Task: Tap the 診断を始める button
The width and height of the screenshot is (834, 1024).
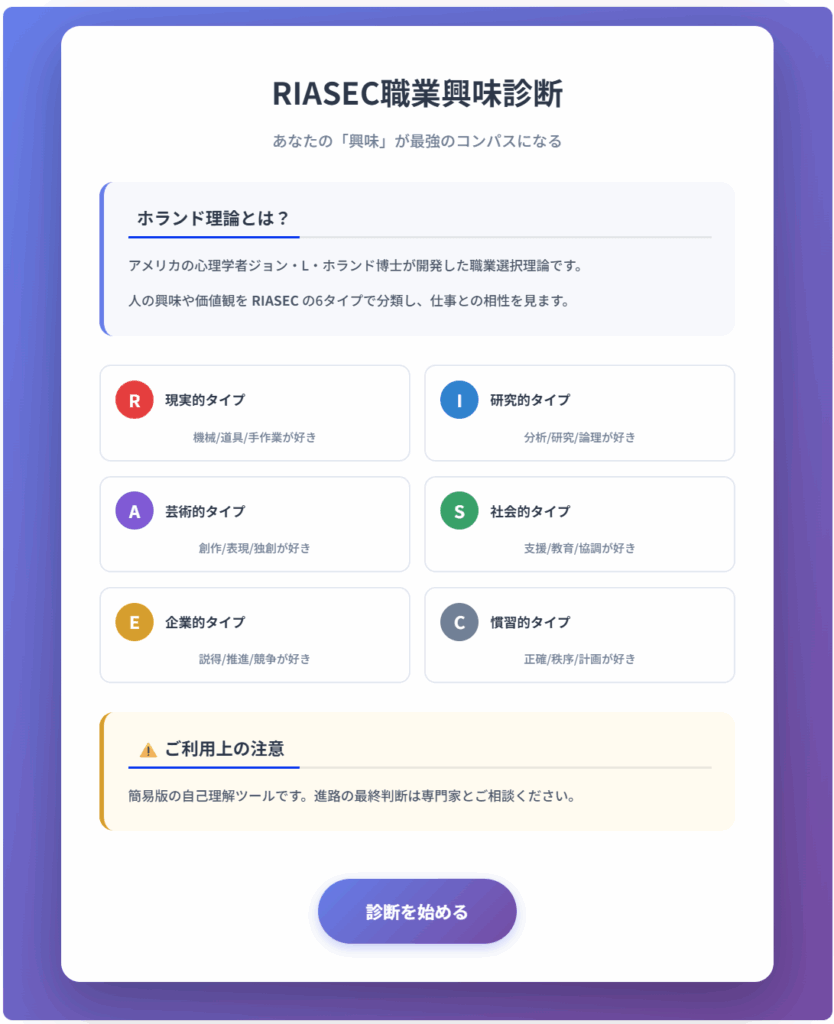Action: point(417,911)
